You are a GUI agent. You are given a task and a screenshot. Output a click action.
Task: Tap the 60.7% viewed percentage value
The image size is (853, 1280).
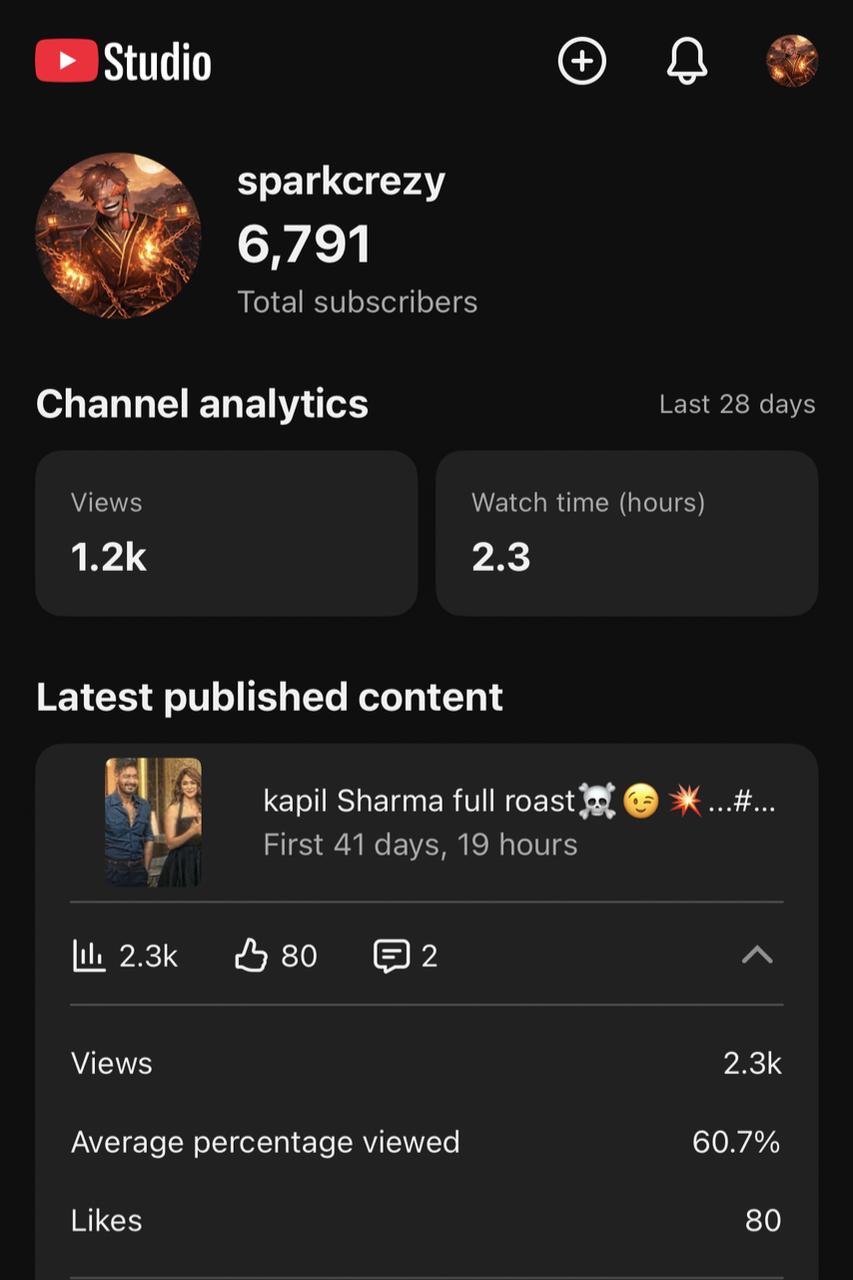(737, 1141)
